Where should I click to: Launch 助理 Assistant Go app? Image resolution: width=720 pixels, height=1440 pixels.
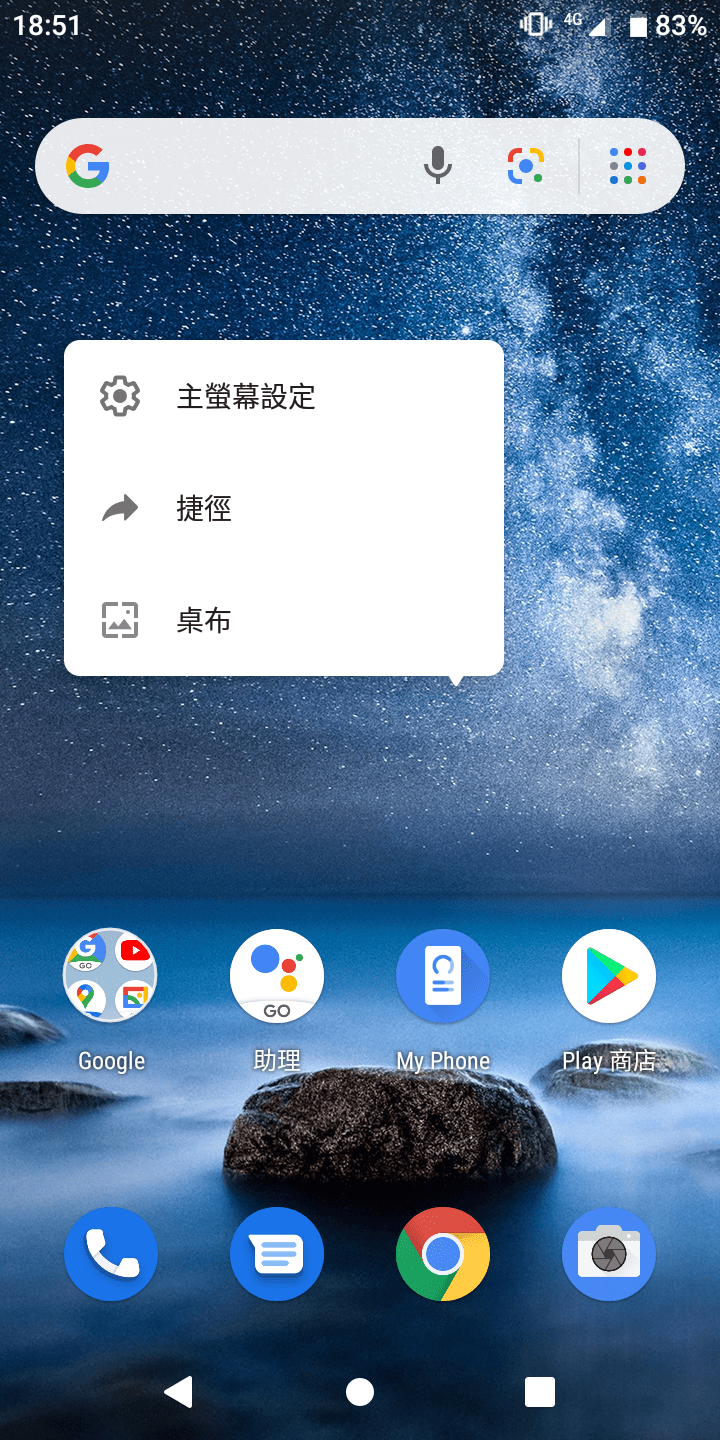pos(277,976)
